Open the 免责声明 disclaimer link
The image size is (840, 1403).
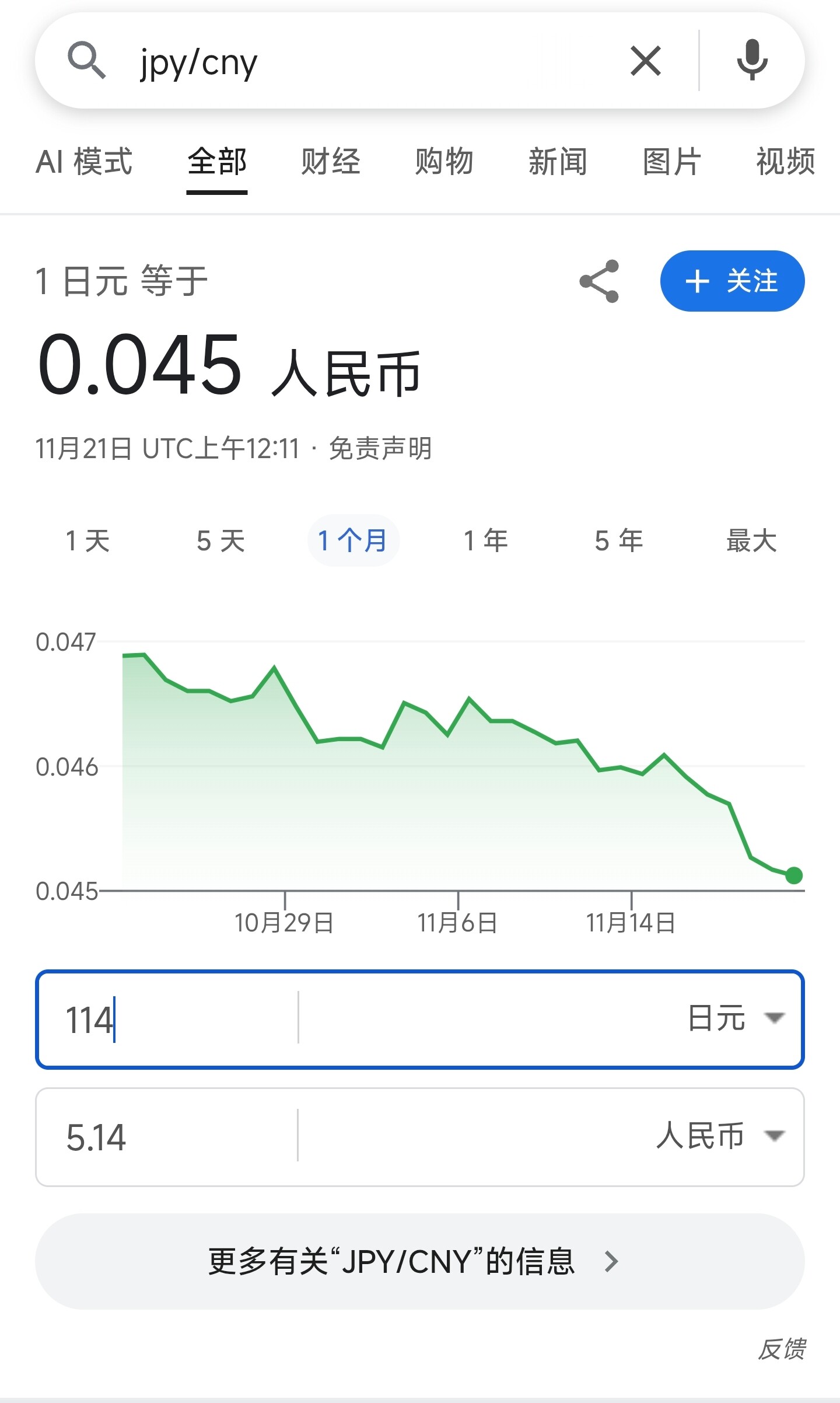pos(380,449)
